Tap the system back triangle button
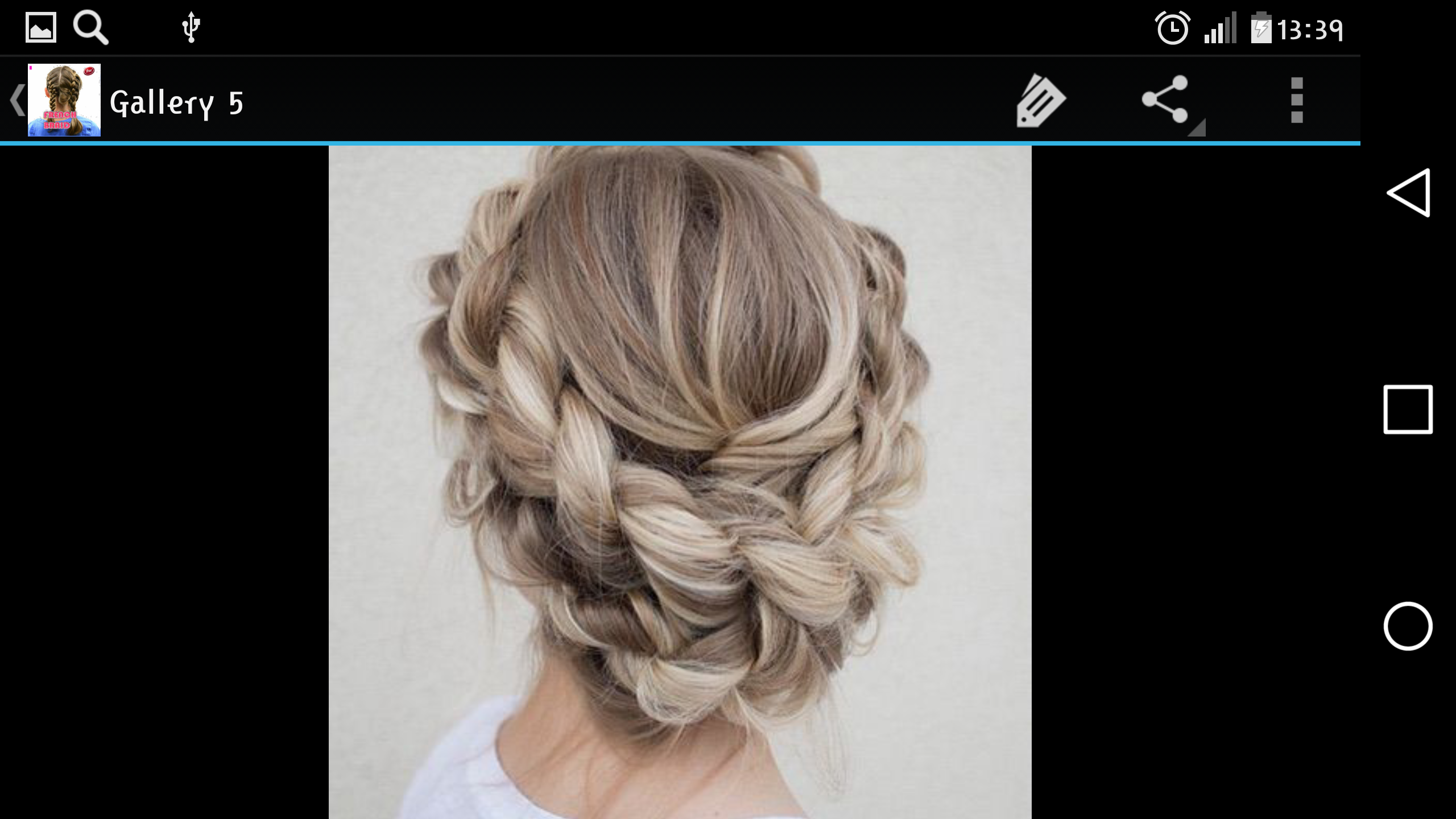This screenshot has width=1456, height=819. click(1408, 193)
